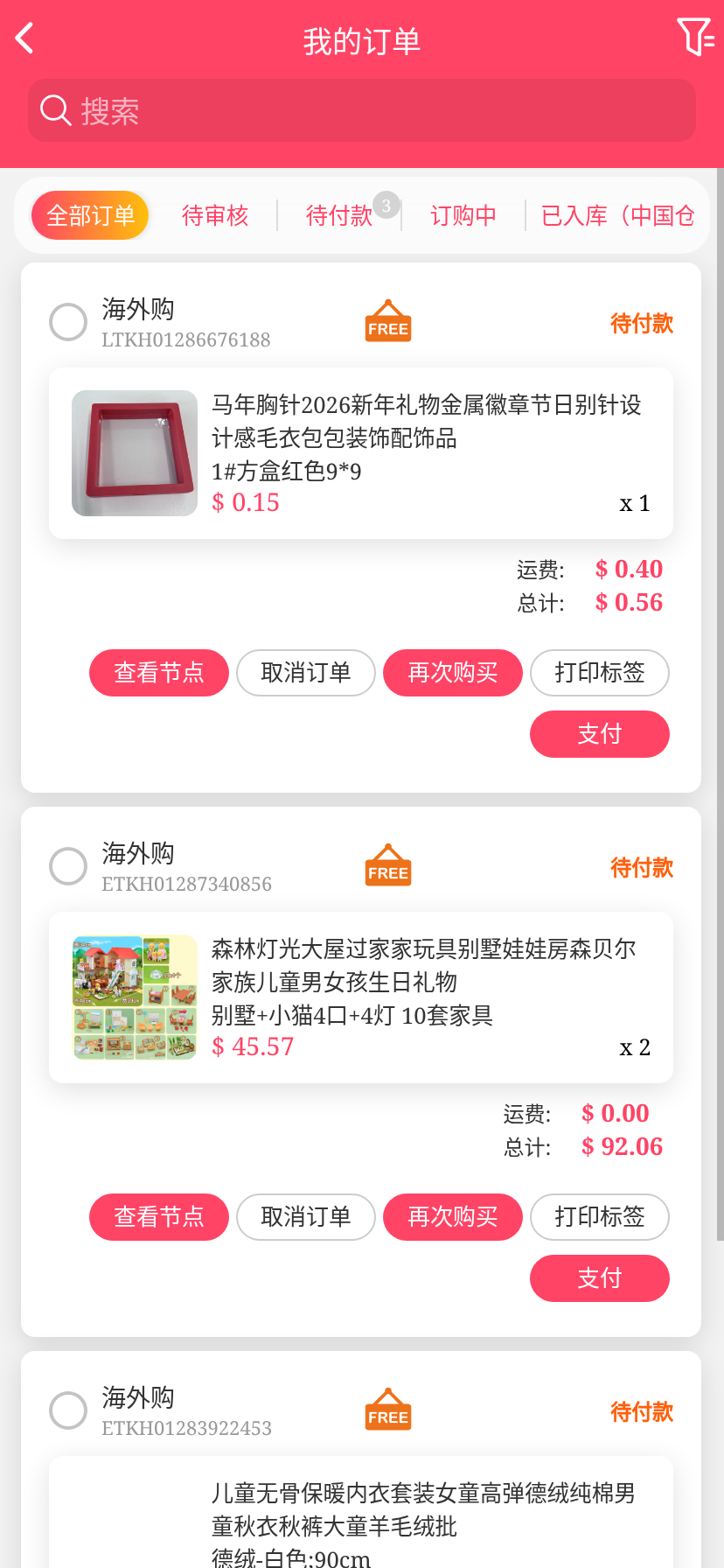Go back from the 我的订单 page
724x1568 pixels.
24,38
